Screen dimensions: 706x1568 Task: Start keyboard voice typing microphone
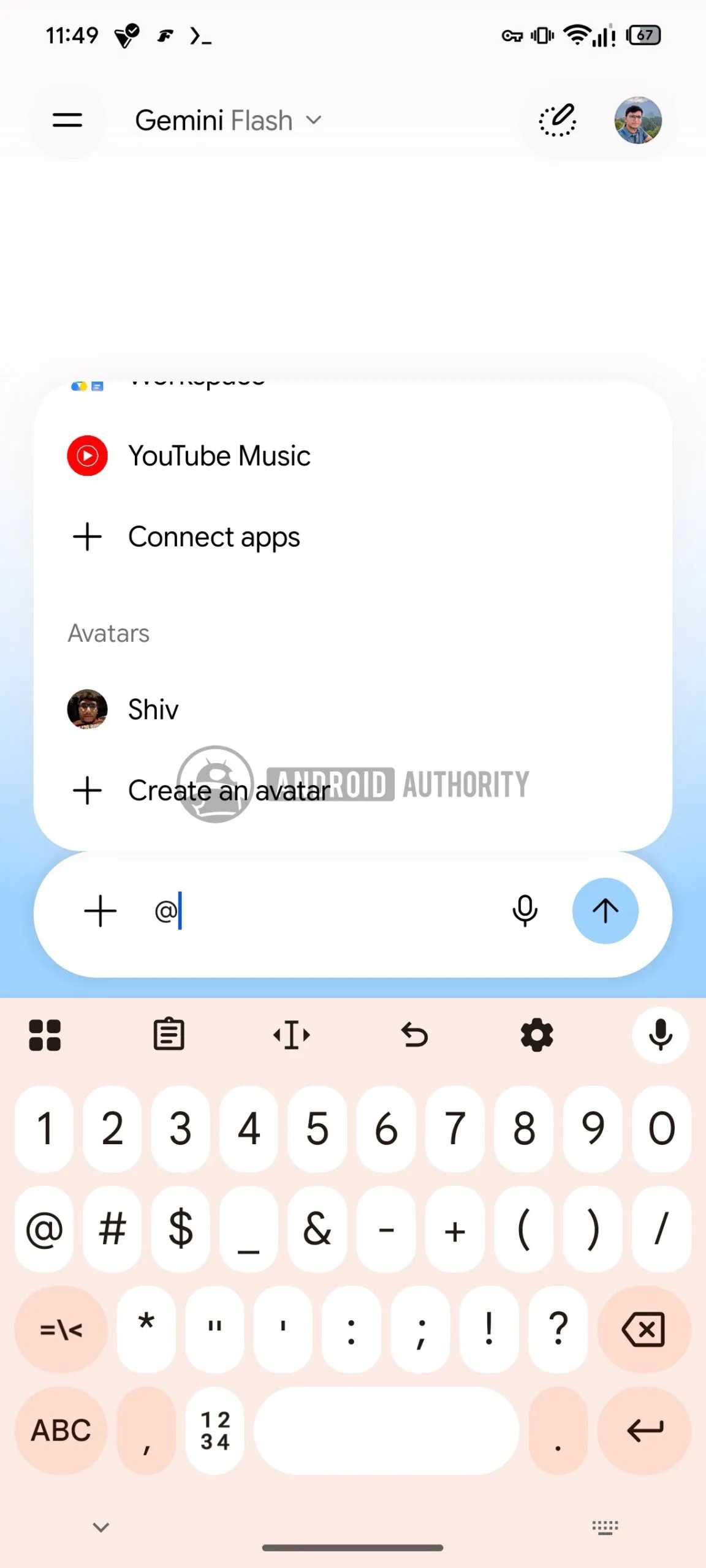click(661, 1035)
